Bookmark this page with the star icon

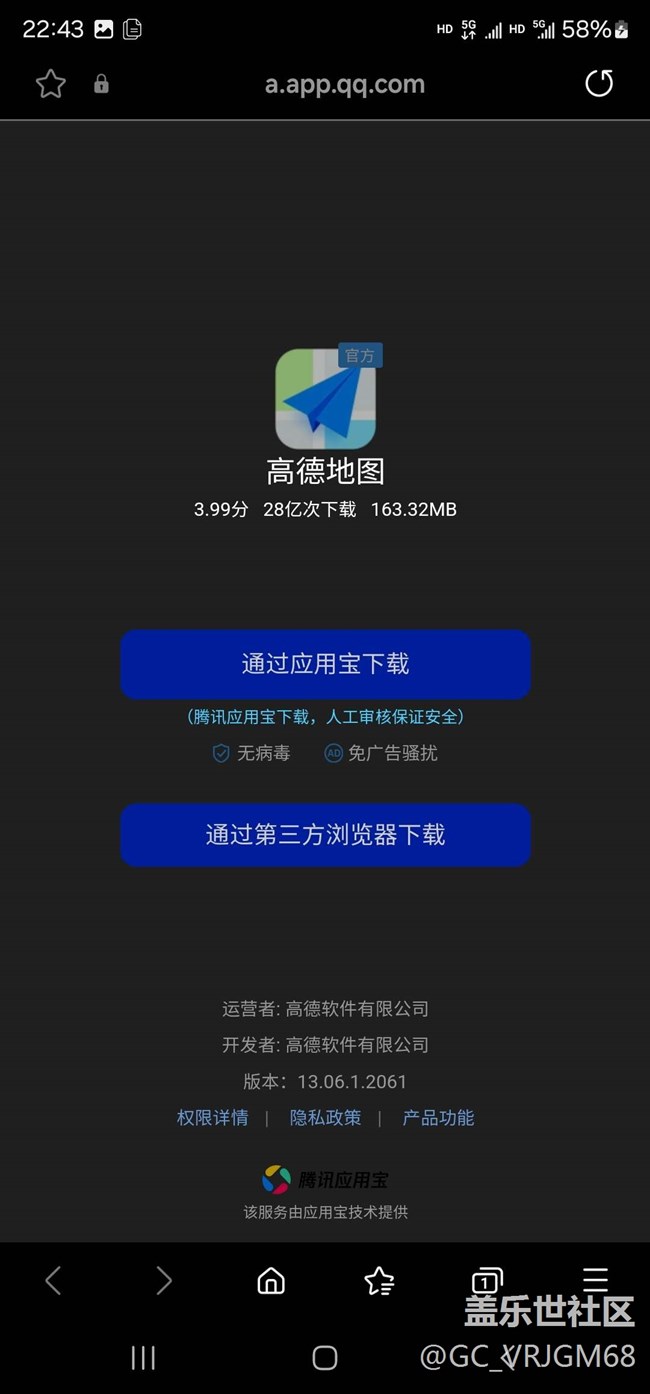(x=51, y=84)
